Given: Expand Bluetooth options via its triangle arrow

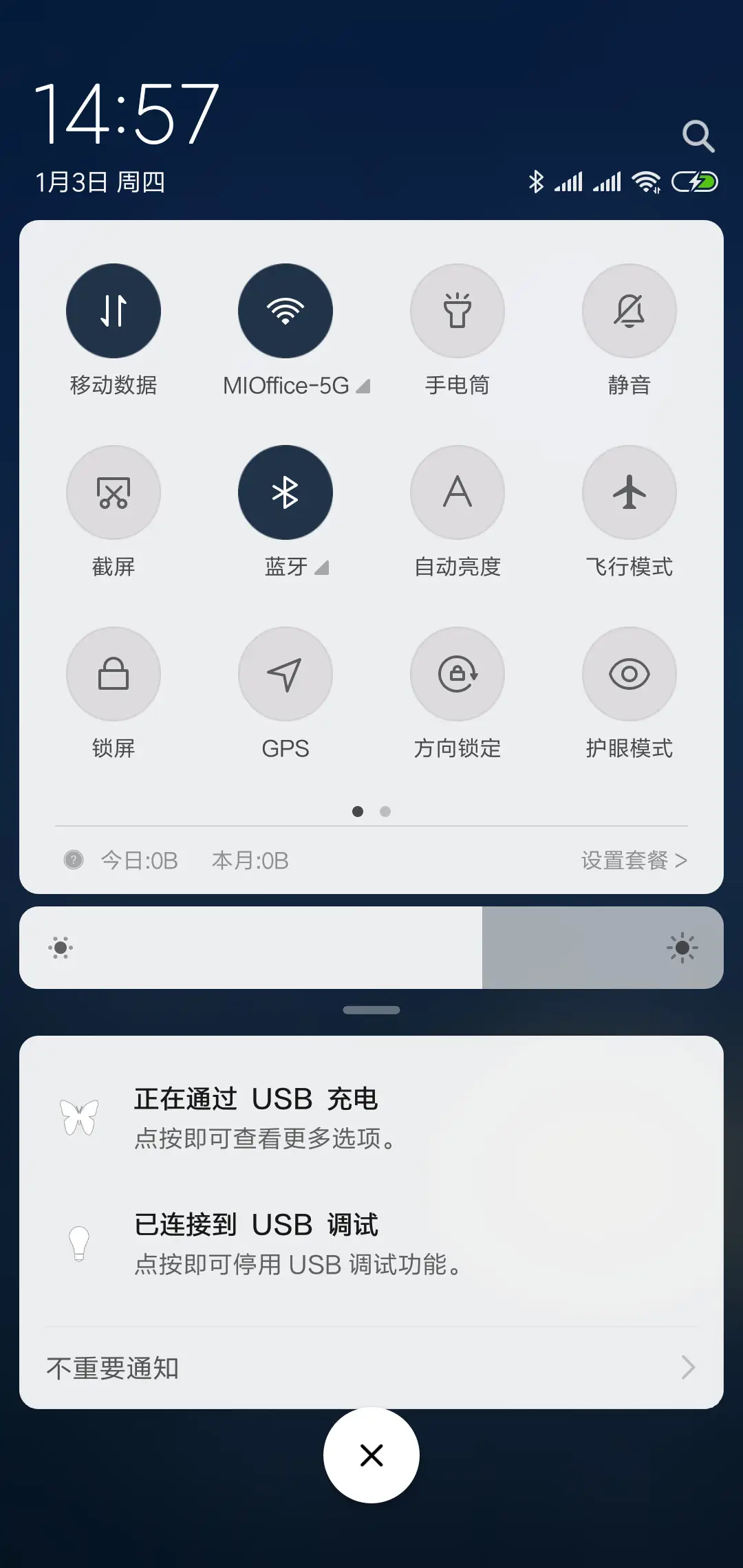Looking at the screenshot, I should coord(322,569).
